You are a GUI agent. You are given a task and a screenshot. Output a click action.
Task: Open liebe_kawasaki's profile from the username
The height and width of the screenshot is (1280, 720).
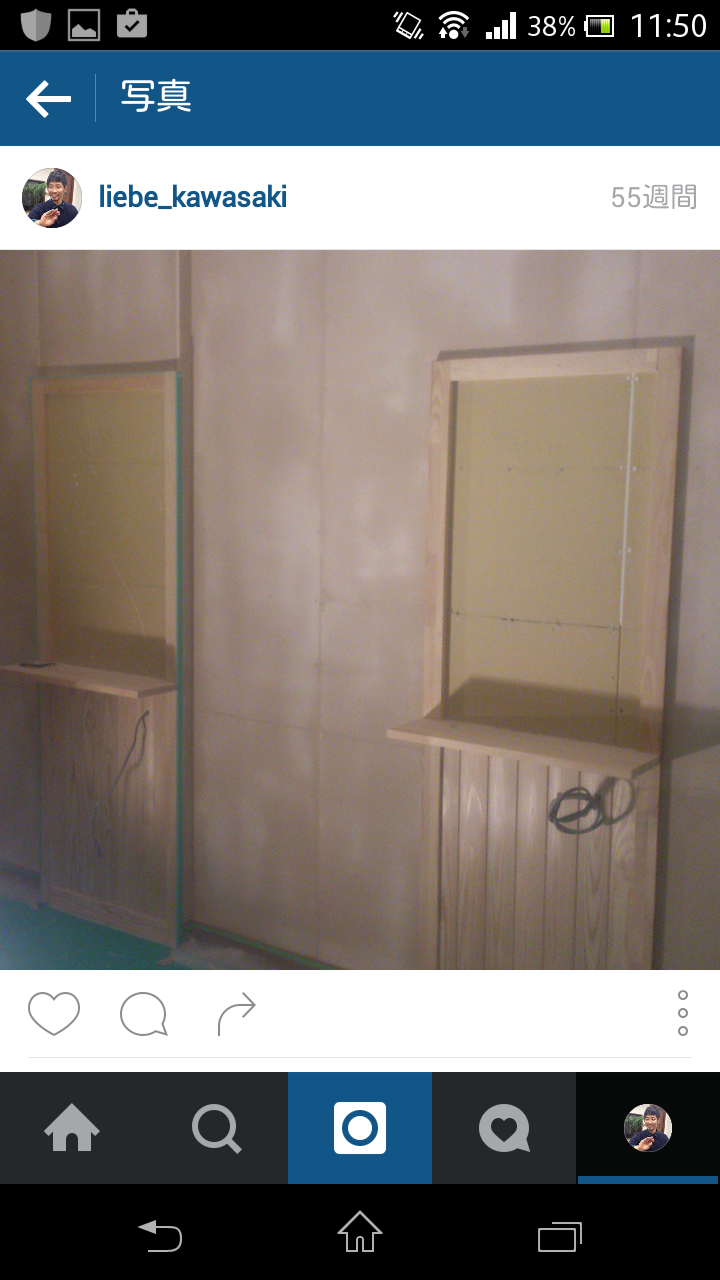193,197
